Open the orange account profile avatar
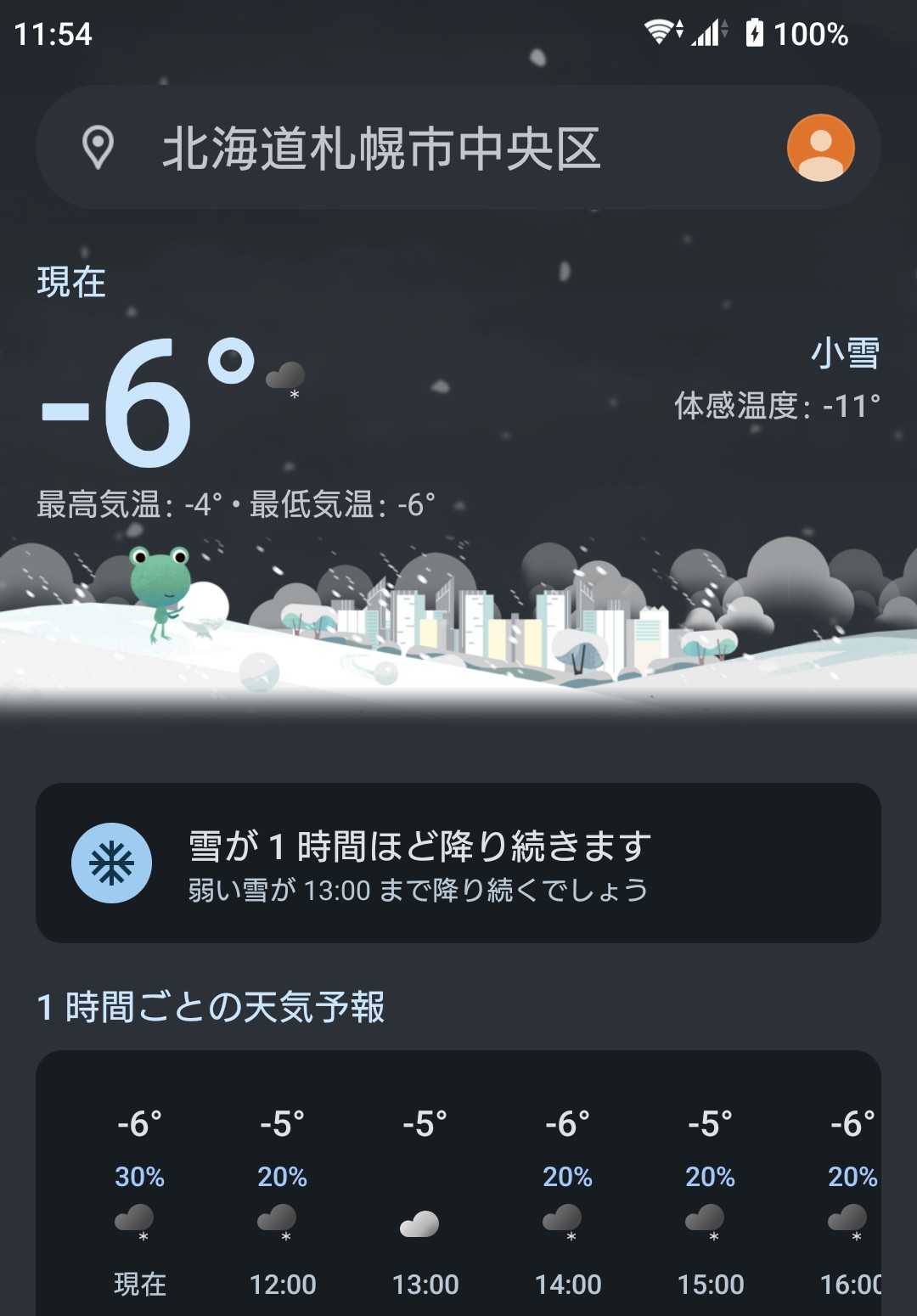 pyautogui.click(x=820, y=148)
